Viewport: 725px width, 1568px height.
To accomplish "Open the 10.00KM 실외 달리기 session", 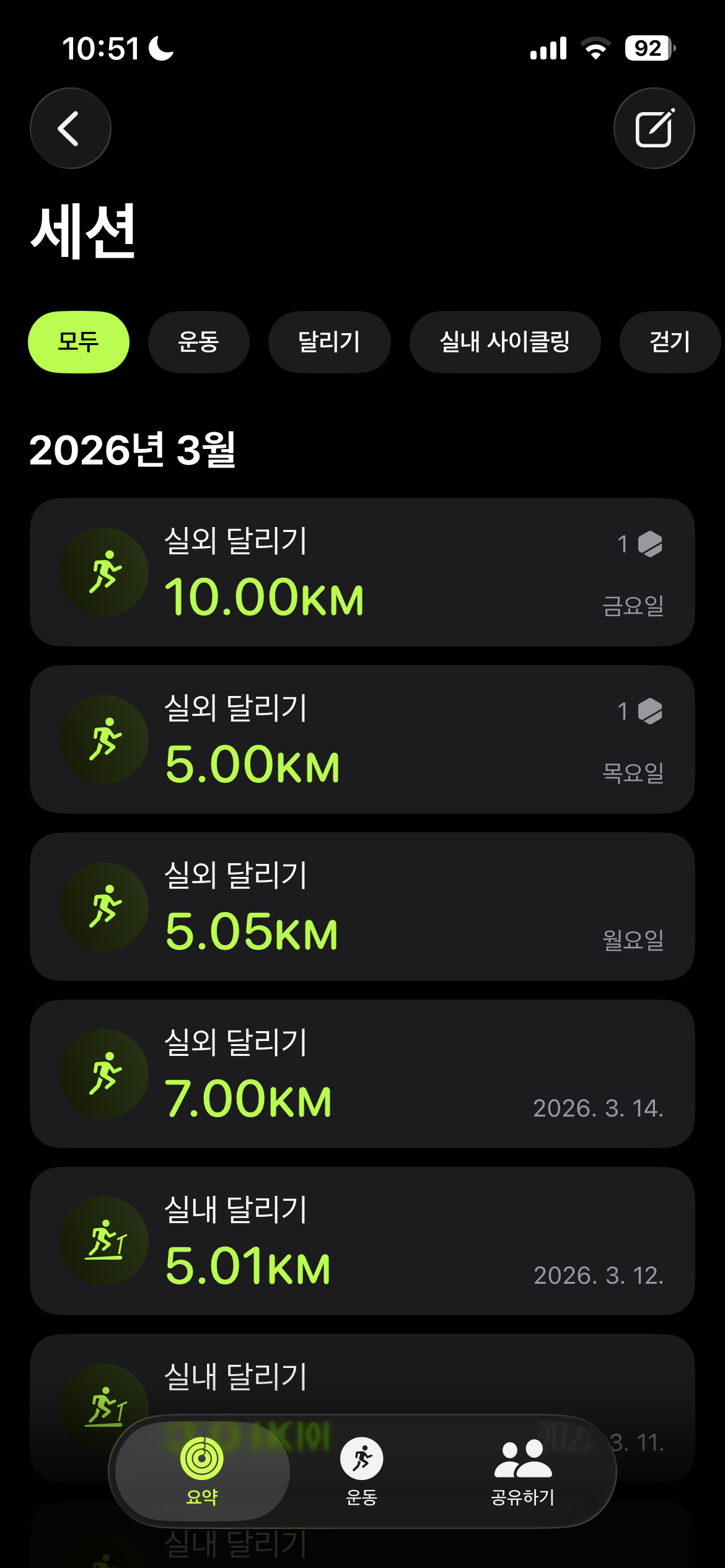I will [x=362, y=572].
